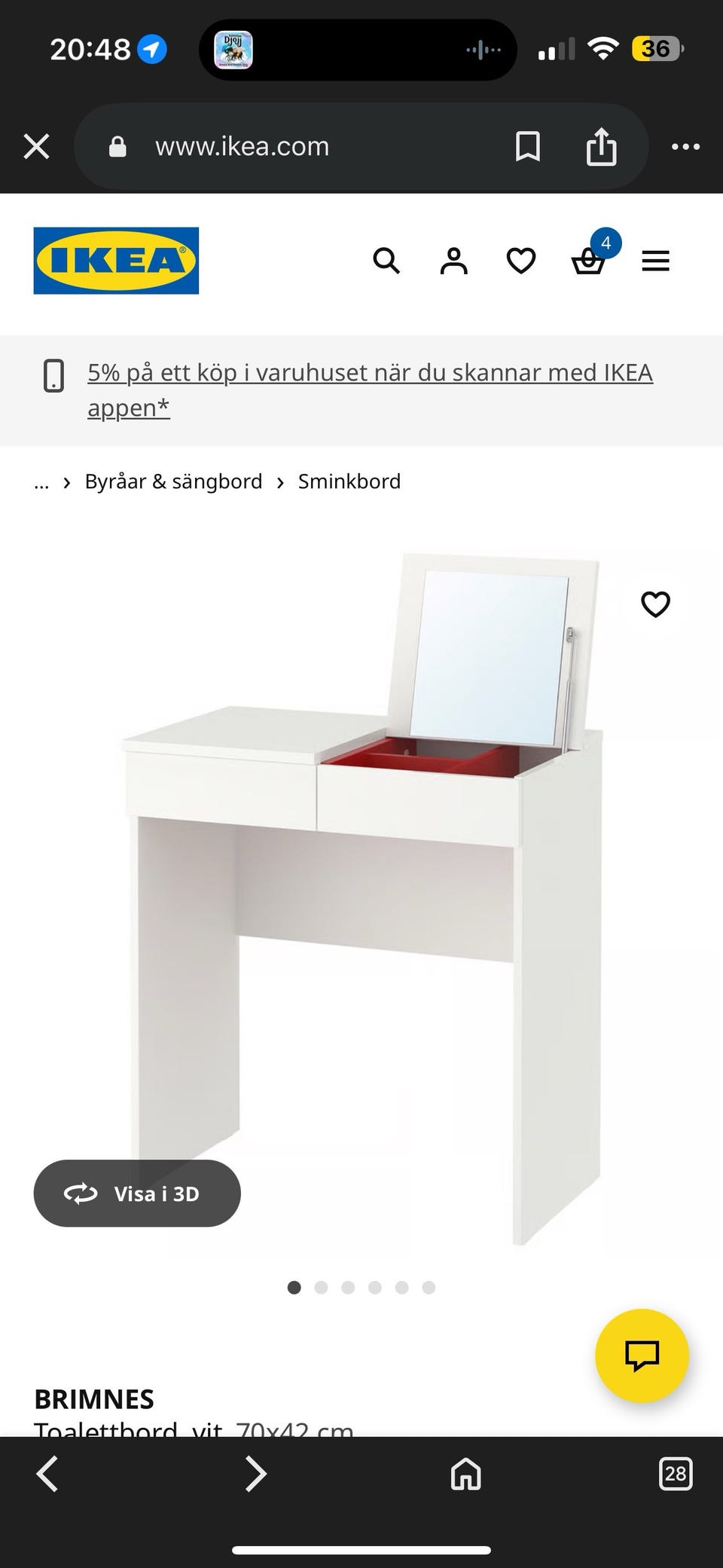
Task: Toggle the heart on the product image
Action: (655, 604)
